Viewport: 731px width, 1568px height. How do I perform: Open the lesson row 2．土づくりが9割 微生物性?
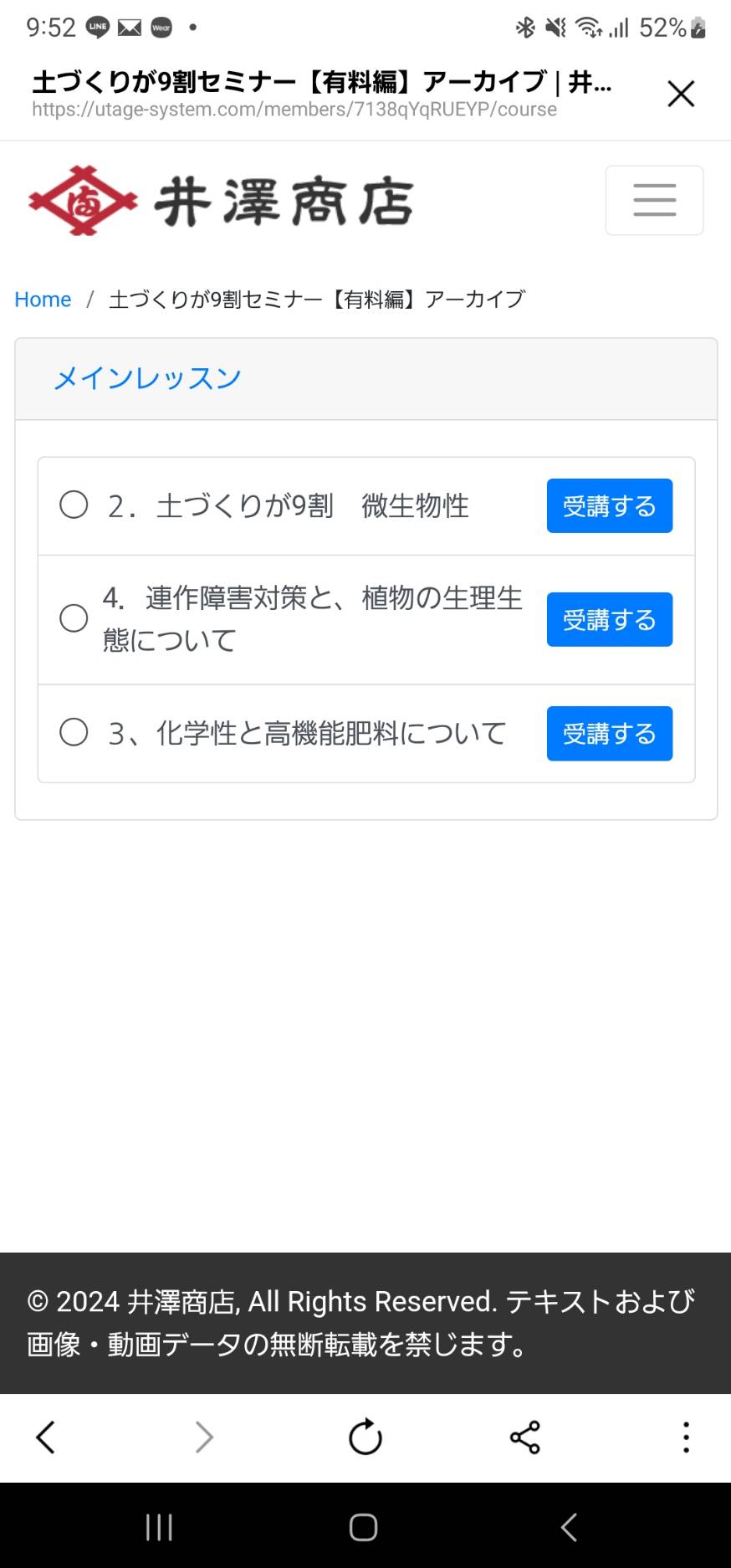(x=366, y=506)
